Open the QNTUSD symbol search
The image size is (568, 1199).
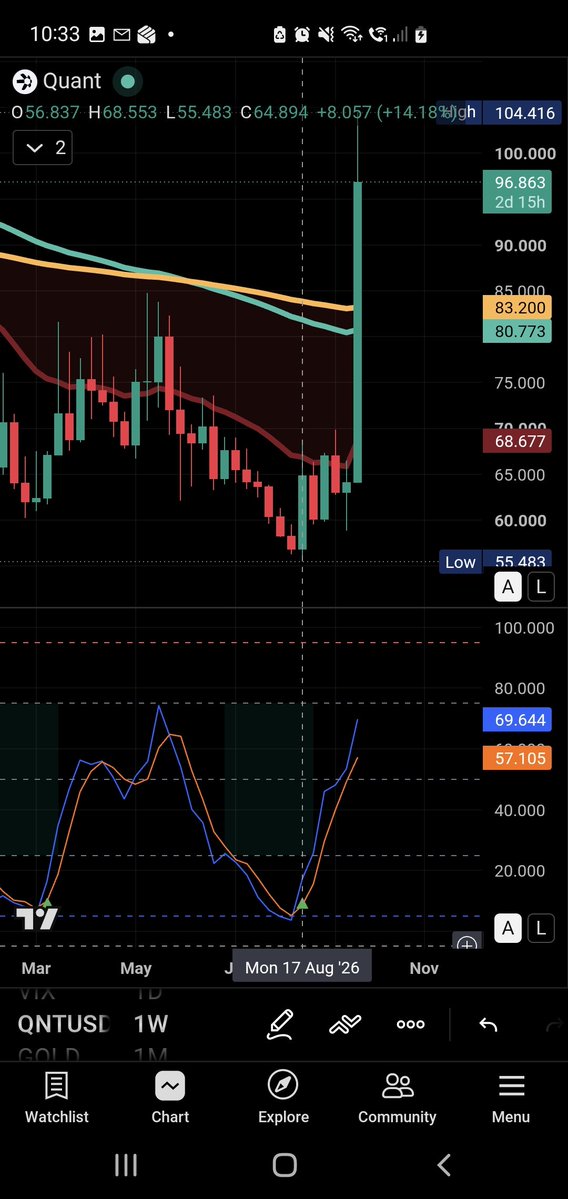coord(64,1024)
